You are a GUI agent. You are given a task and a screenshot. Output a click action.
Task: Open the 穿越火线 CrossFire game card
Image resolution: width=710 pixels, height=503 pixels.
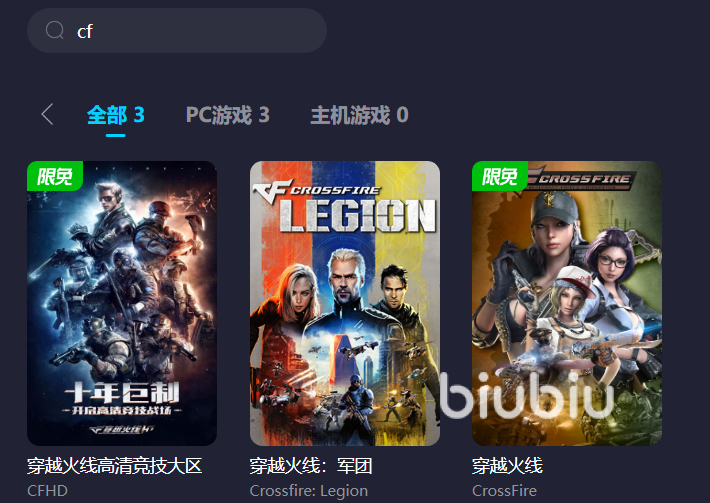coord(567,303)
